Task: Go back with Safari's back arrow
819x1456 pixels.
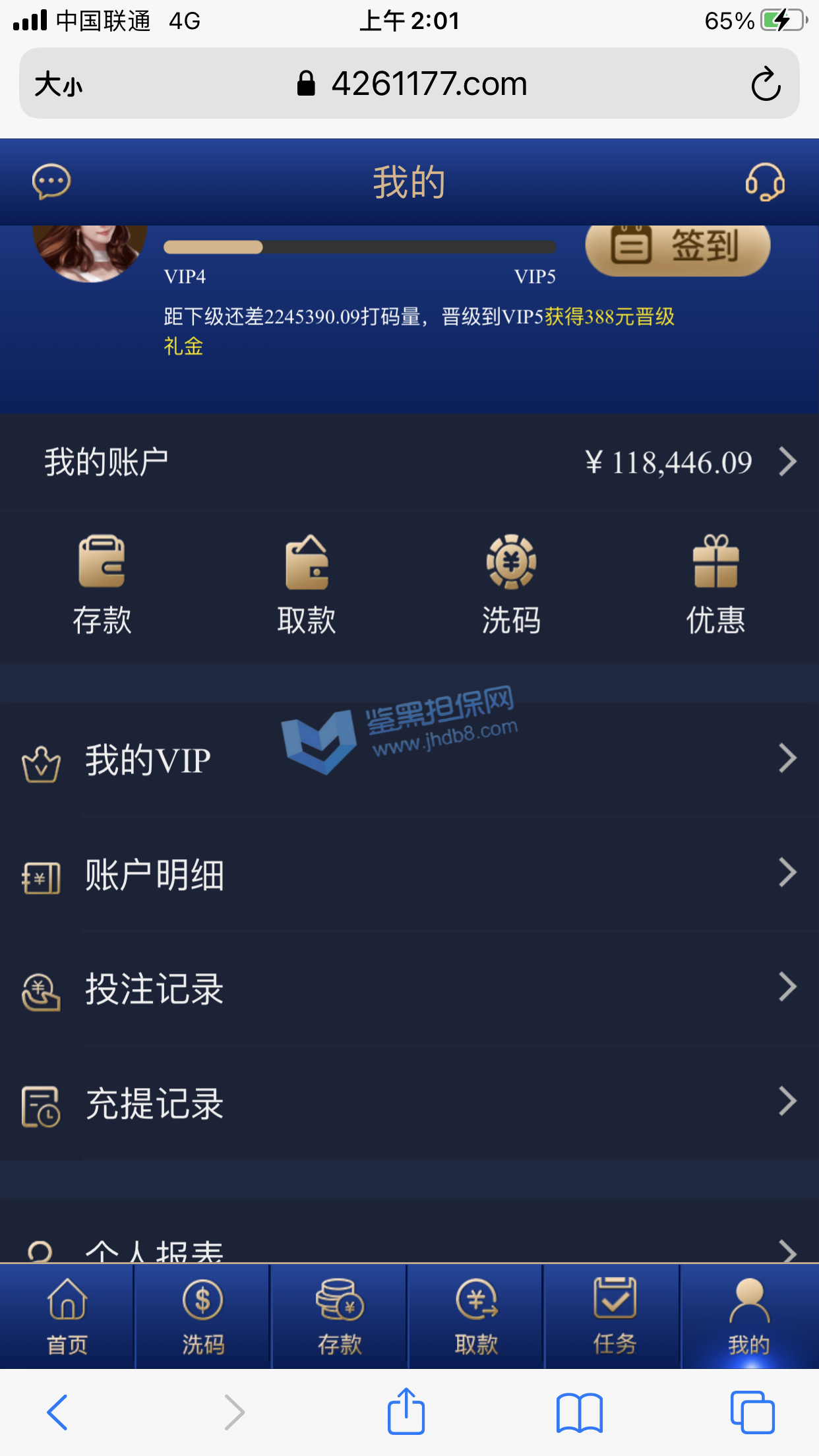Action: tap(57, 1412)
